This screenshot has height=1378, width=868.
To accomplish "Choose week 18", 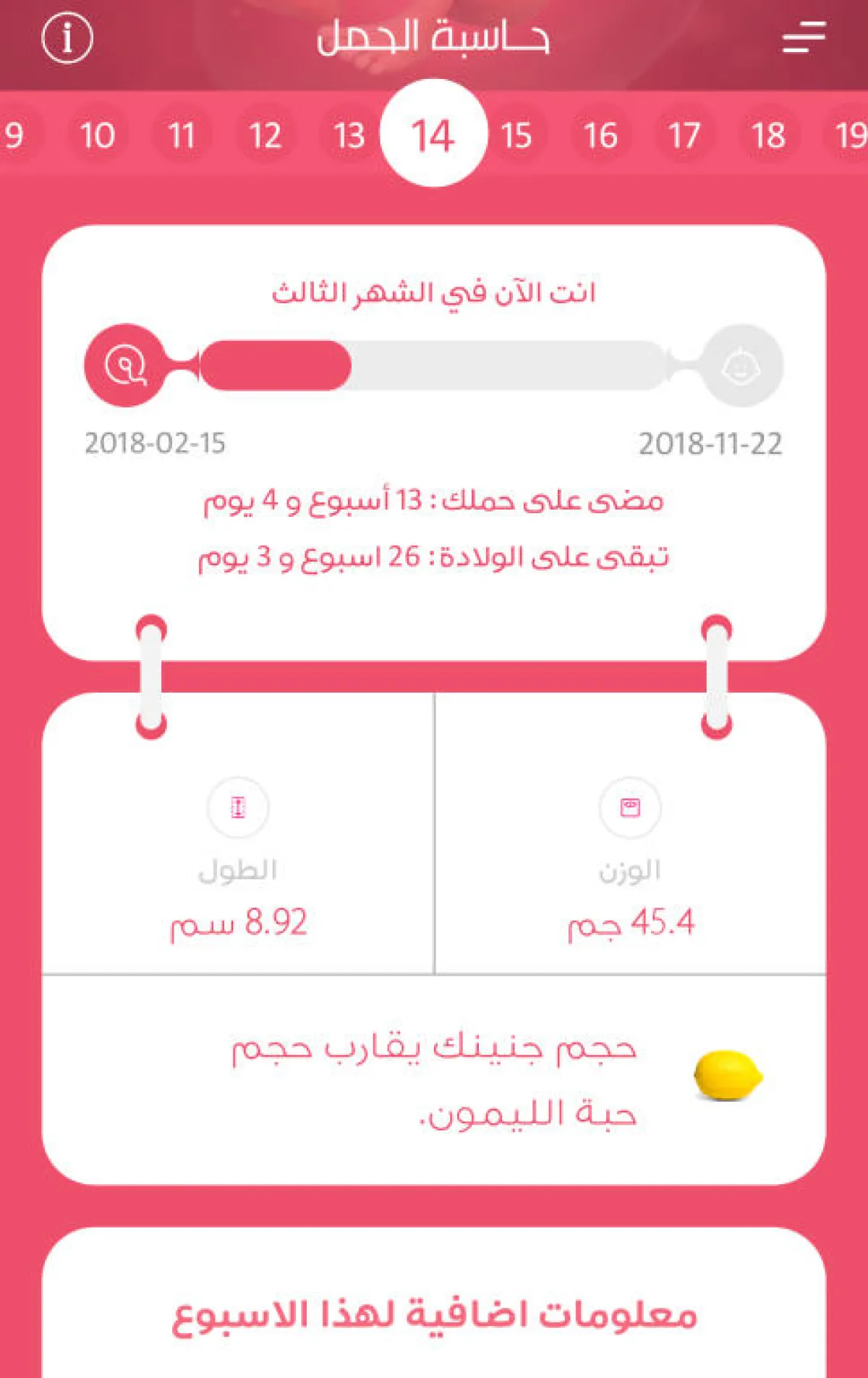I will [768, 135].
